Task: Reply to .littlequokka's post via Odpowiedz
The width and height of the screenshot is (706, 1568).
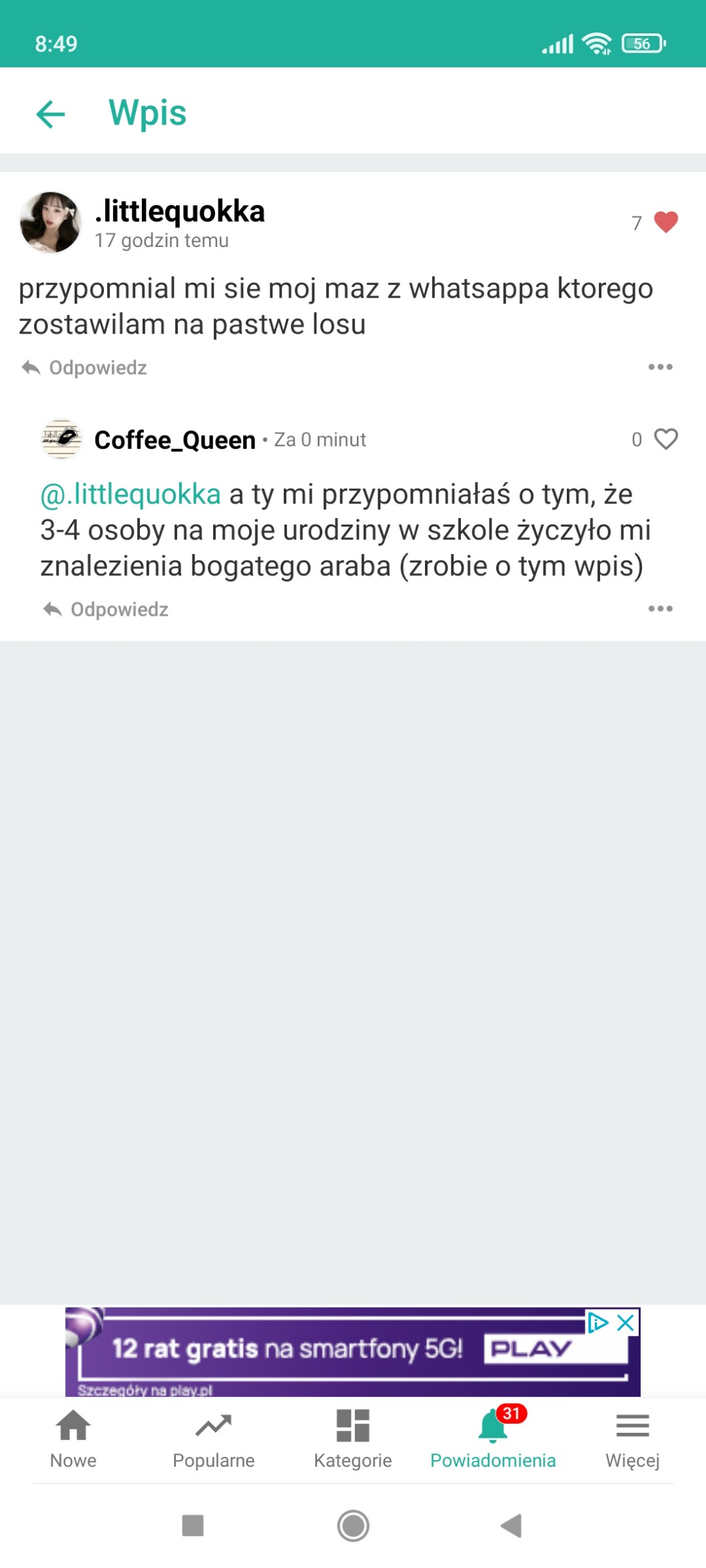Action: pos(85,368)
